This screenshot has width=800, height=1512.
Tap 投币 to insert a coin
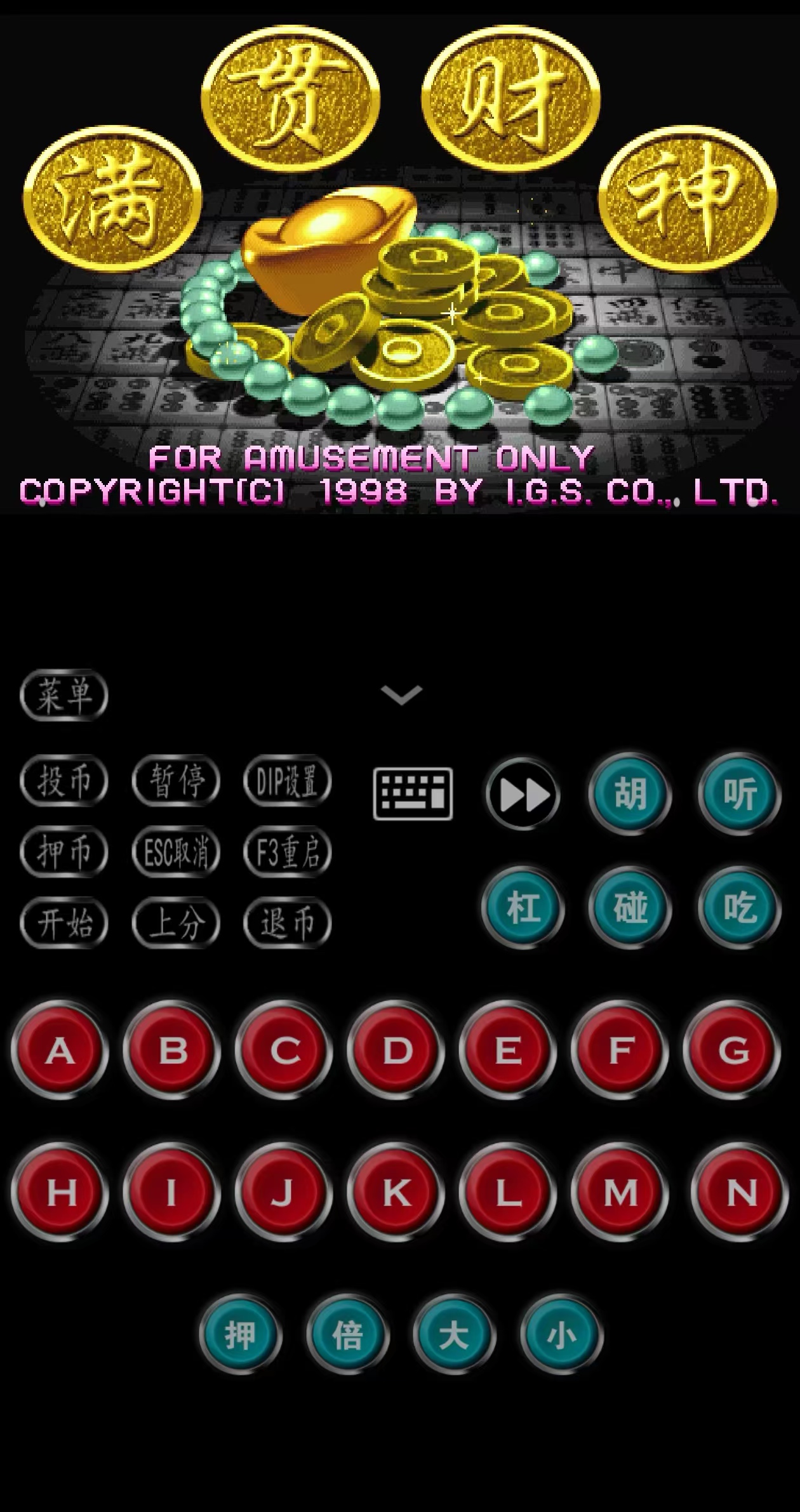tap(64, 780)
